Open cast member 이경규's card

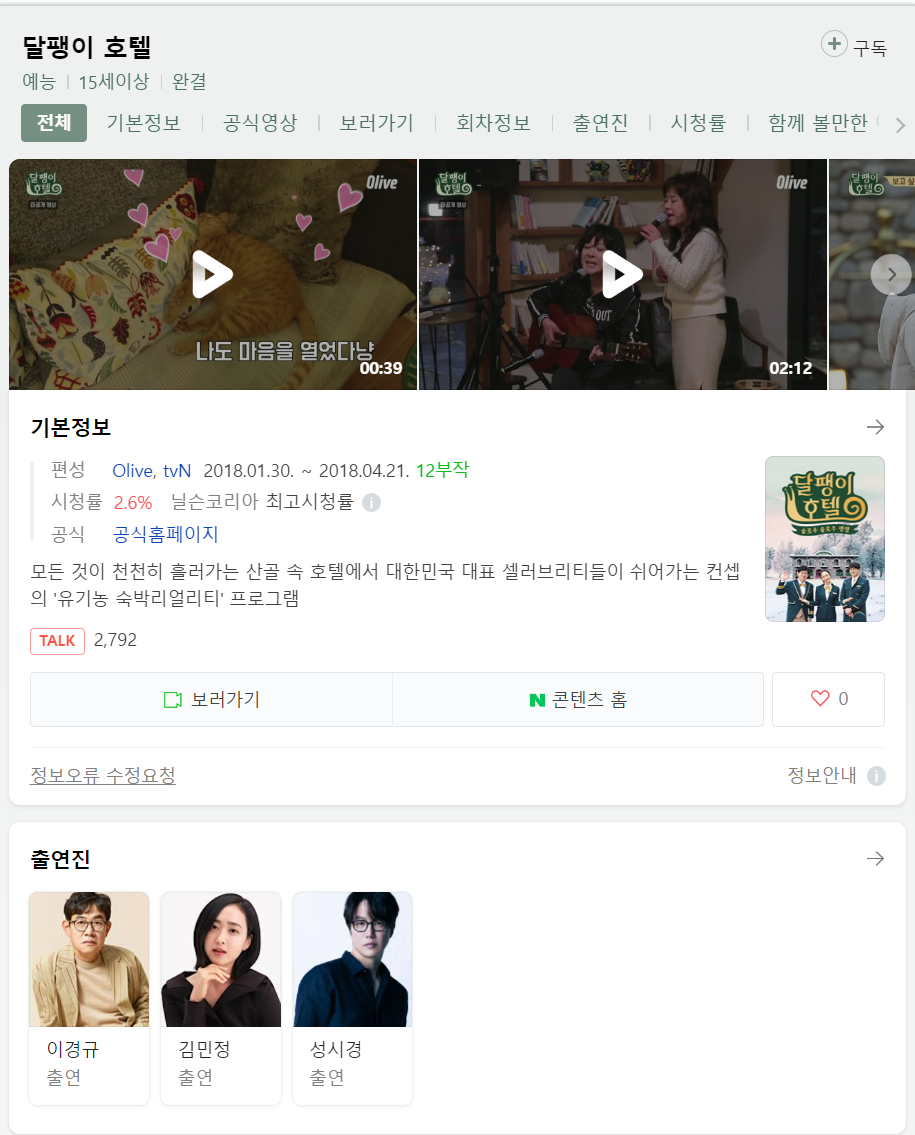point(89,997)
